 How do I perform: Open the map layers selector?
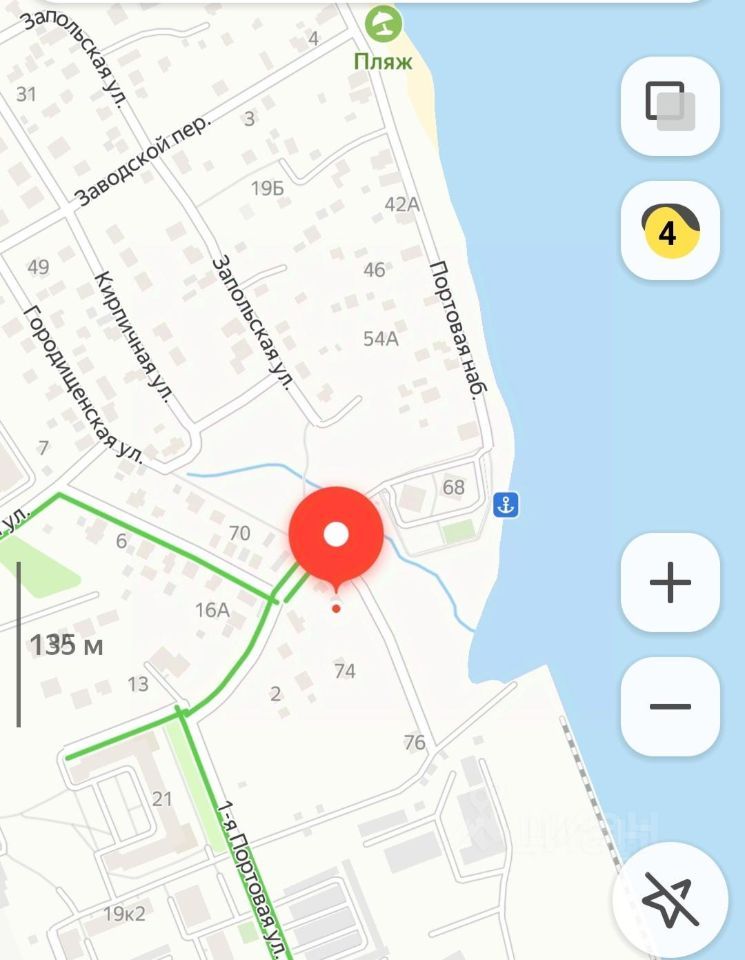pos(670,105)
